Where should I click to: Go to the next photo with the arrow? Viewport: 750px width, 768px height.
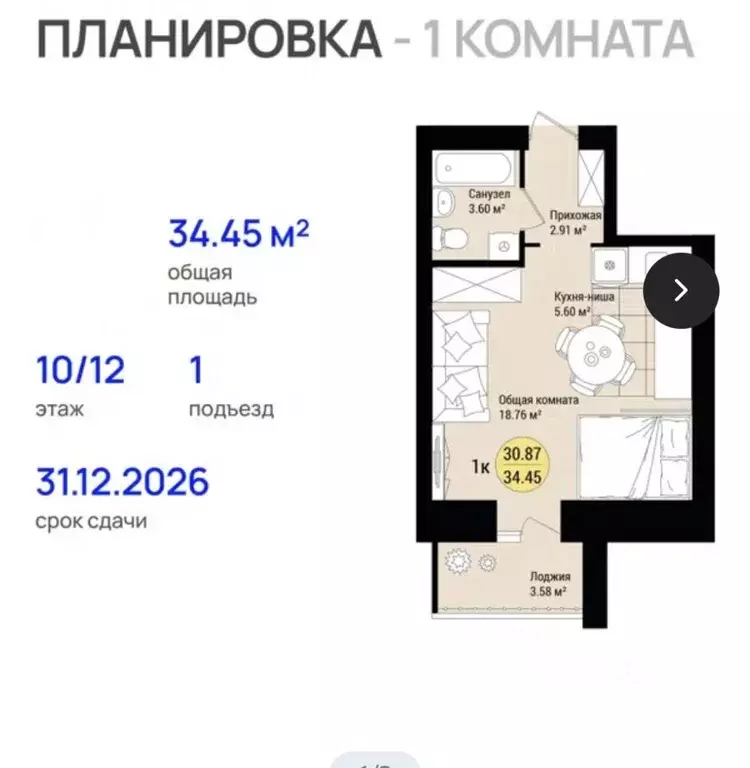(680, 290)
